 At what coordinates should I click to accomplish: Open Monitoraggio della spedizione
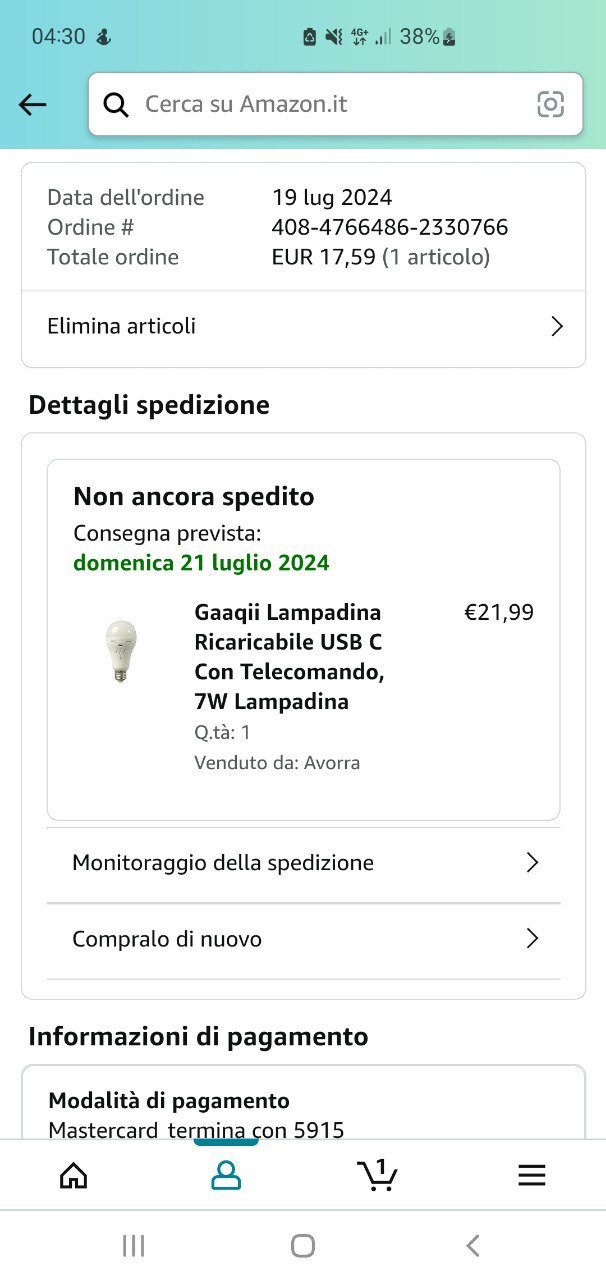[303, 863]
